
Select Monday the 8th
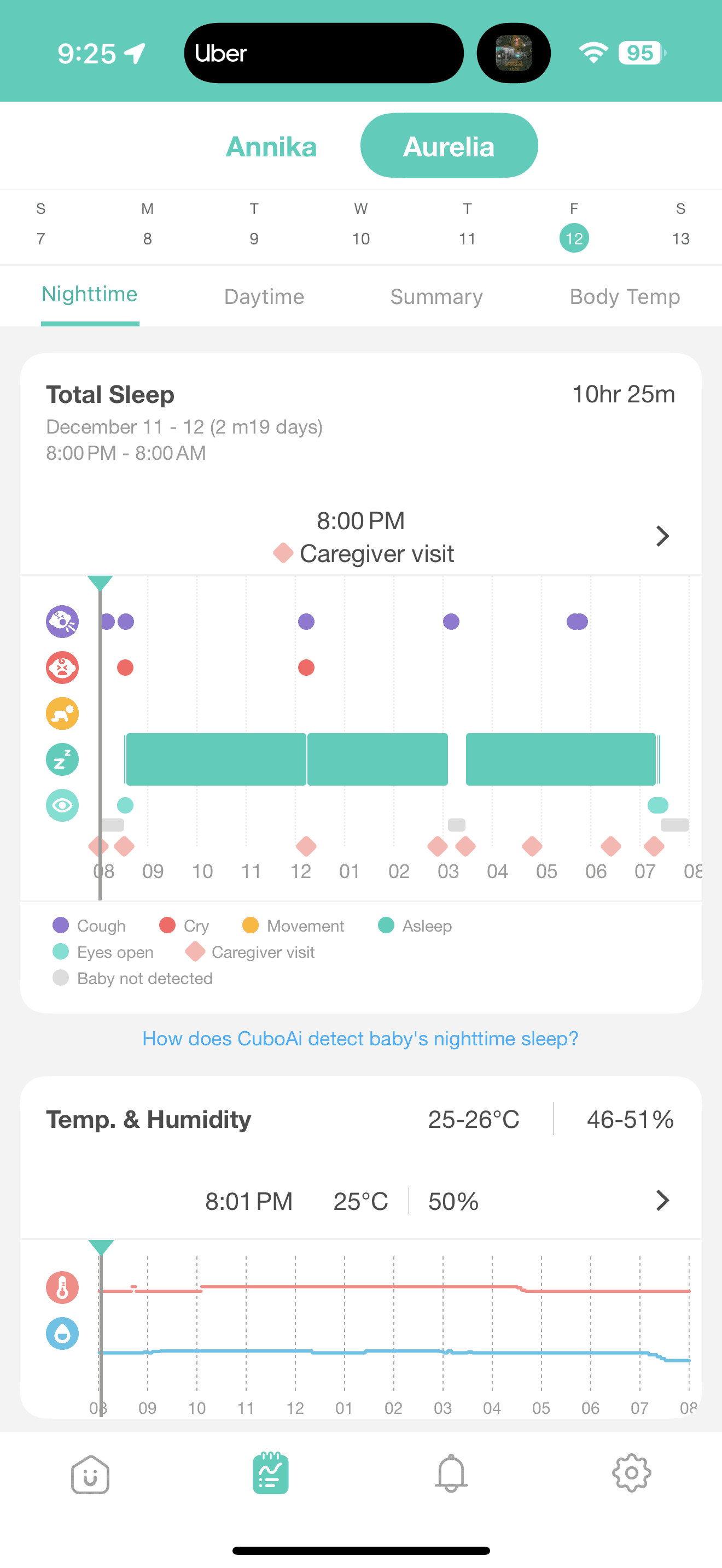pyautogui.click(x=147, y=225)
